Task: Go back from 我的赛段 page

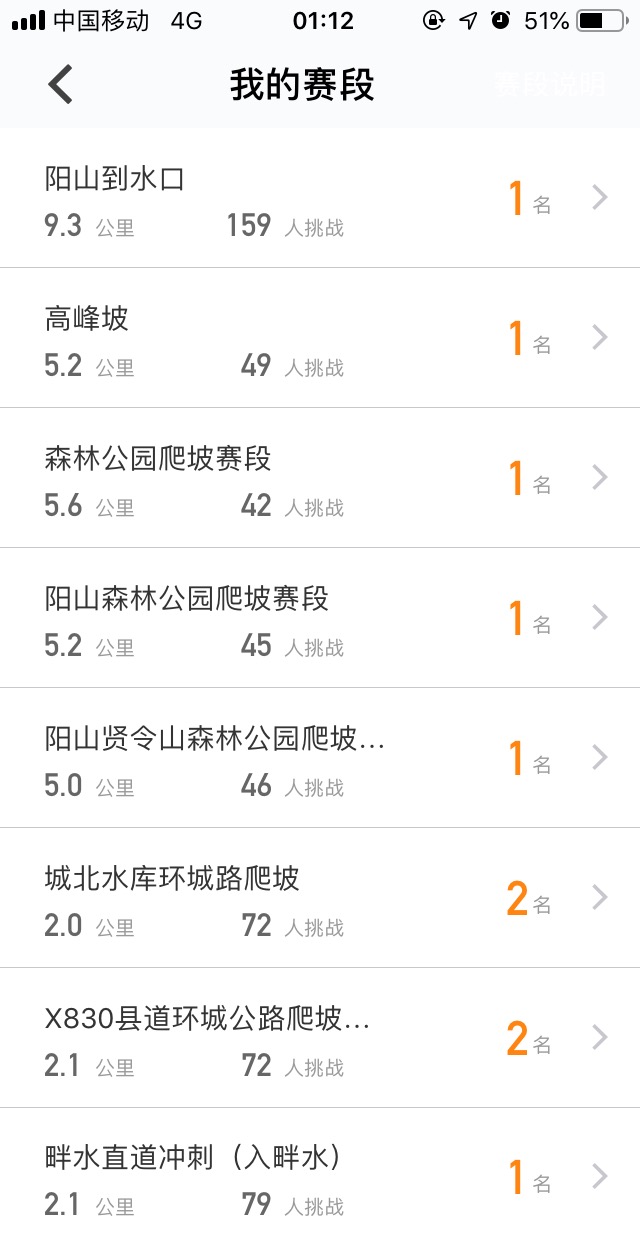Action: click(61, 84)
